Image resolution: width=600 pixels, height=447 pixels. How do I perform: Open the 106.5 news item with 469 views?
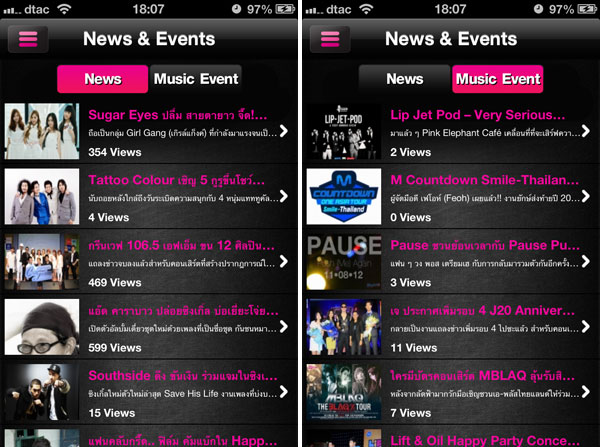pyautogui.click(x=150, y=261)
